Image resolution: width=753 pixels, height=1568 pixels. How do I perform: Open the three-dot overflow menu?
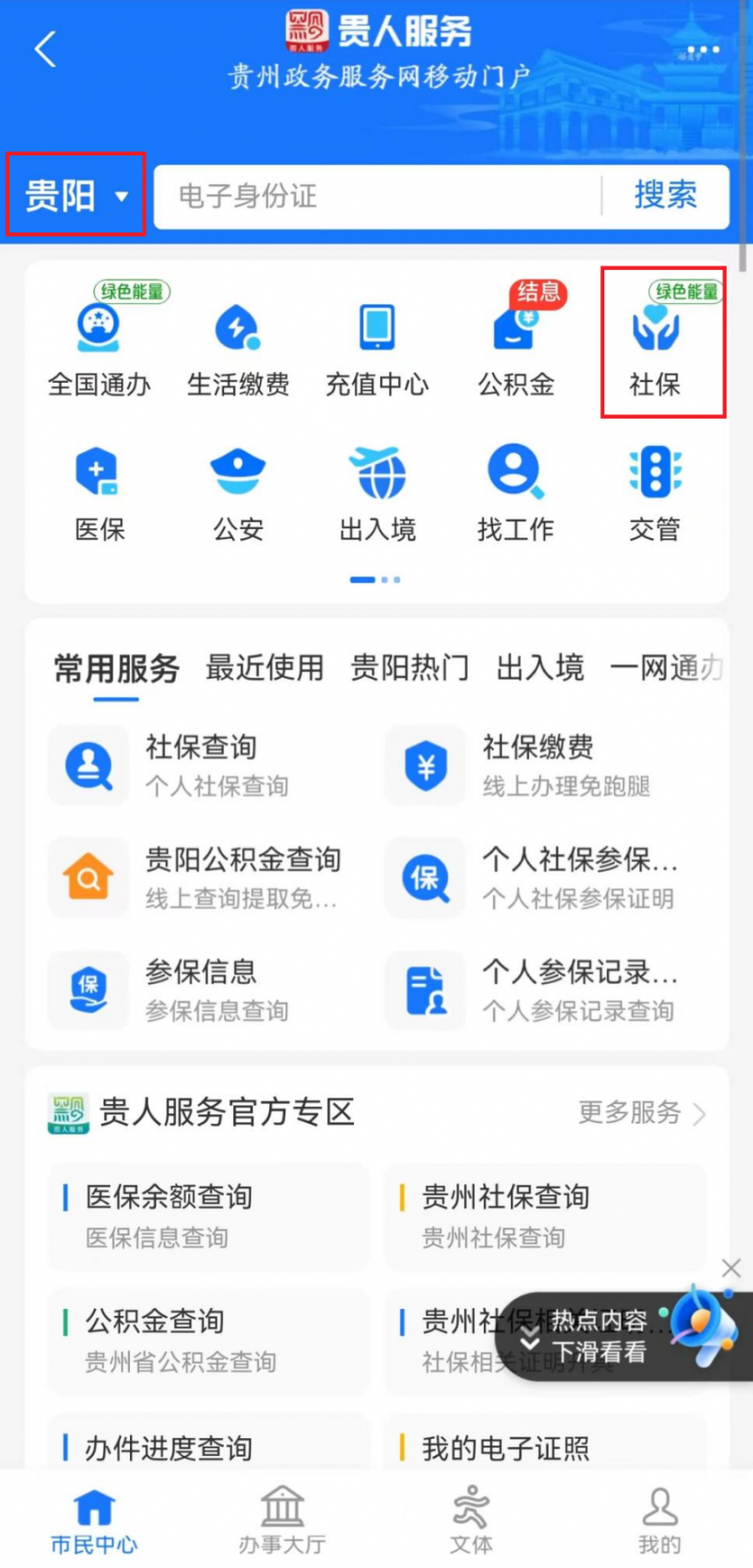(x=703, y=49)
